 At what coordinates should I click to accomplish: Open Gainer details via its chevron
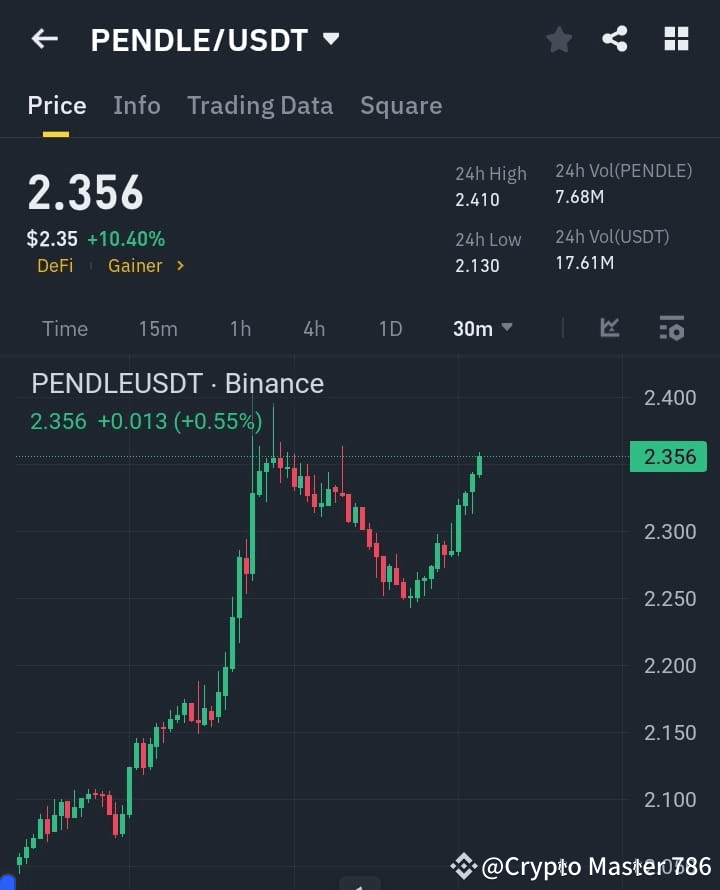180,266
